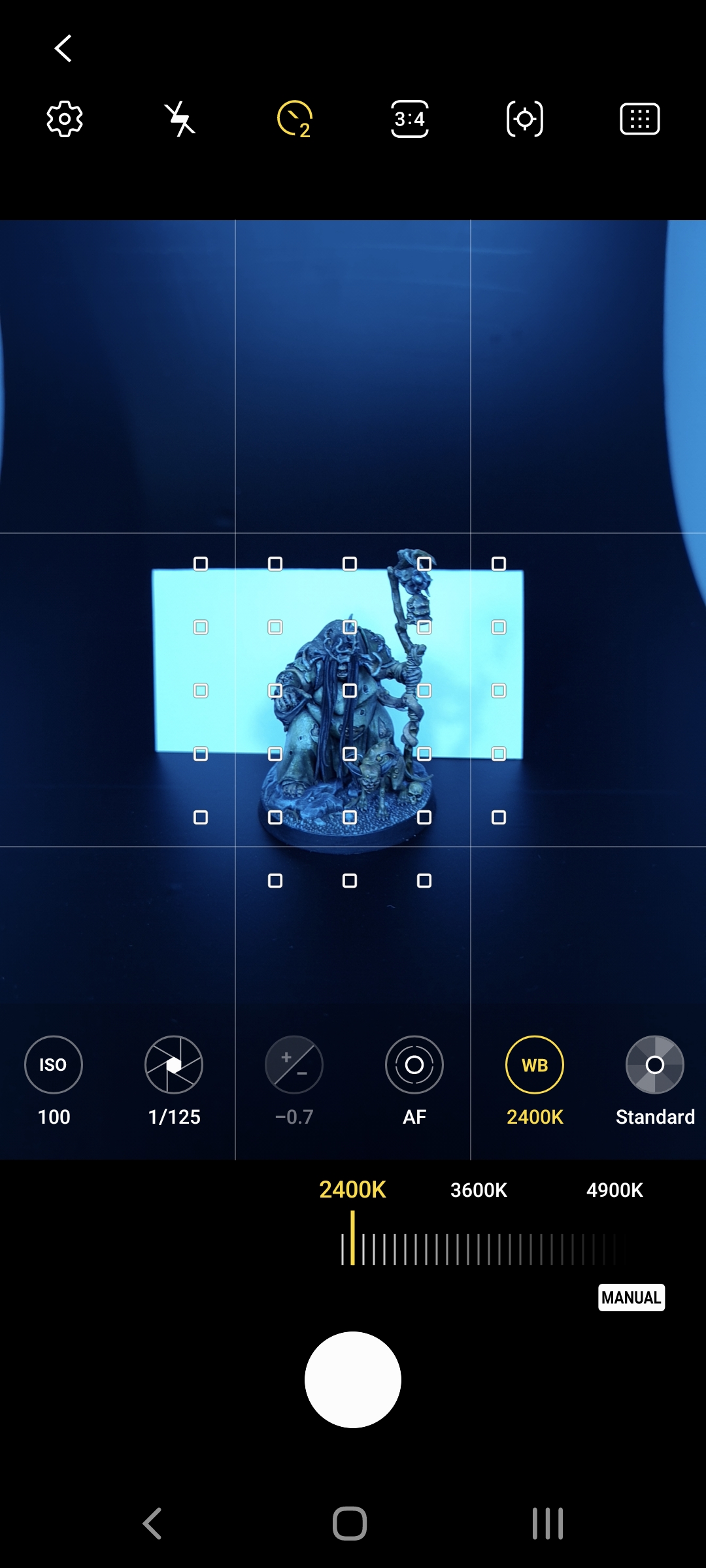Change the 2-second timer setting

pyautogui.click(x=295, y=119)
